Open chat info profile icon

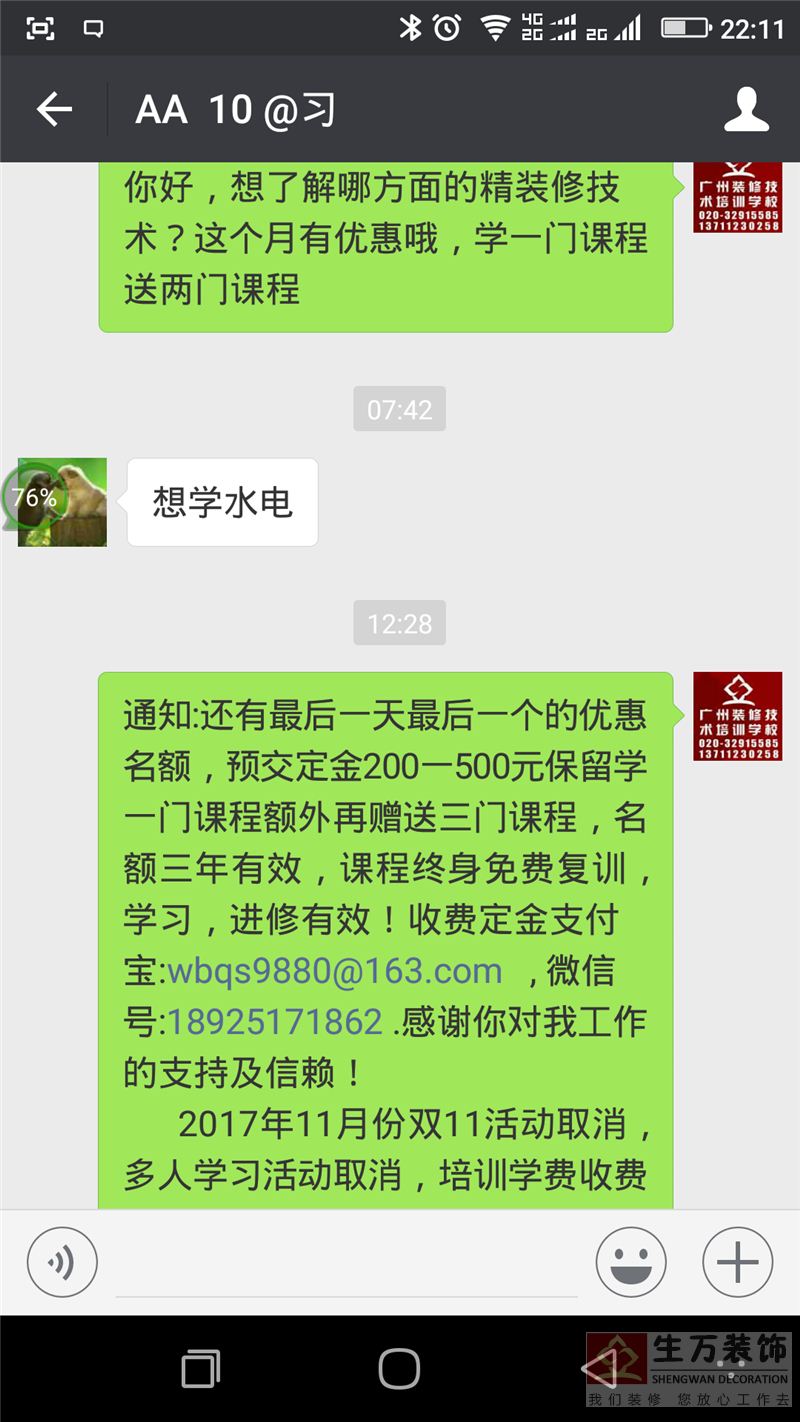pyautogui.click(x=746, y=109)
